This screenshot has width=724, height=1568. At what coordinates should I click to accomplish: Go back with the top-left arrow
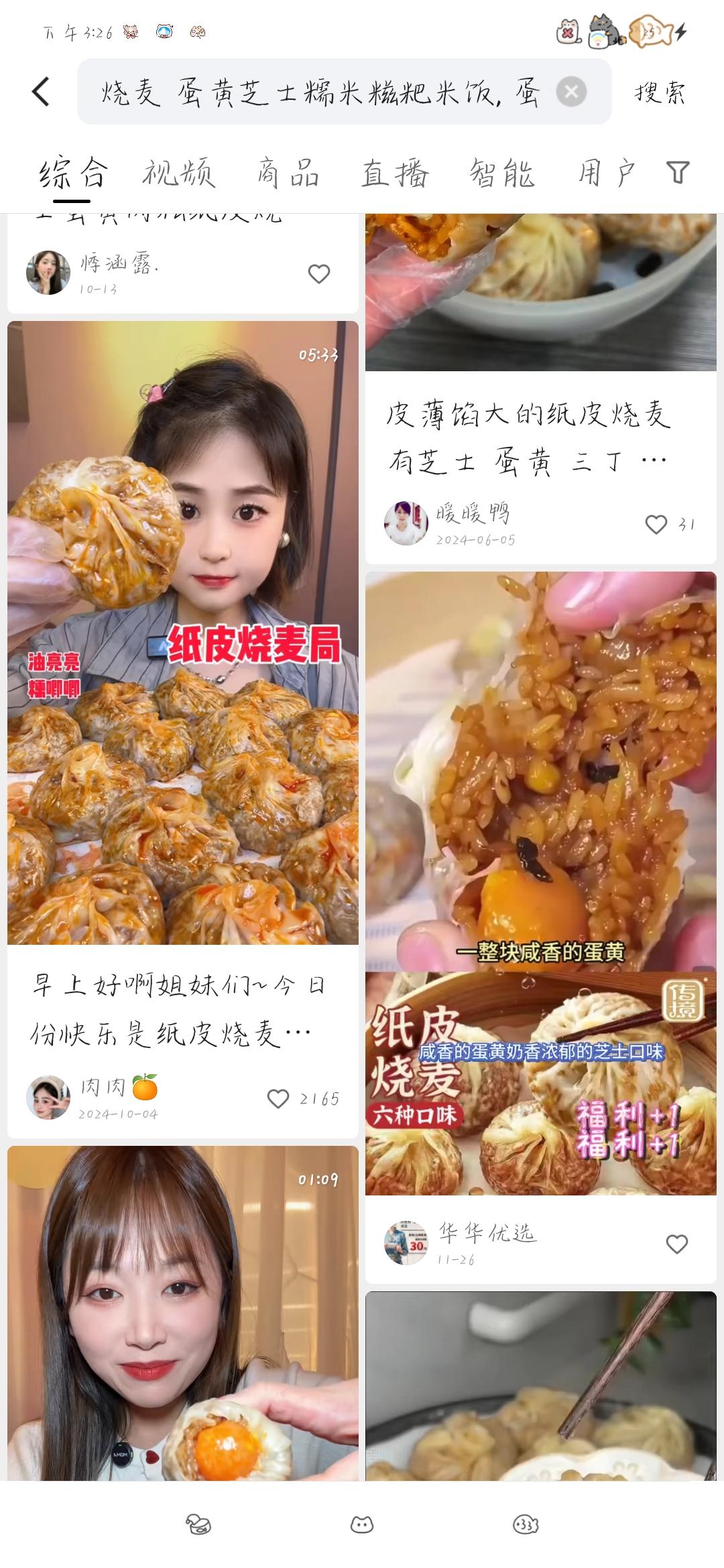tap(42, 92)
